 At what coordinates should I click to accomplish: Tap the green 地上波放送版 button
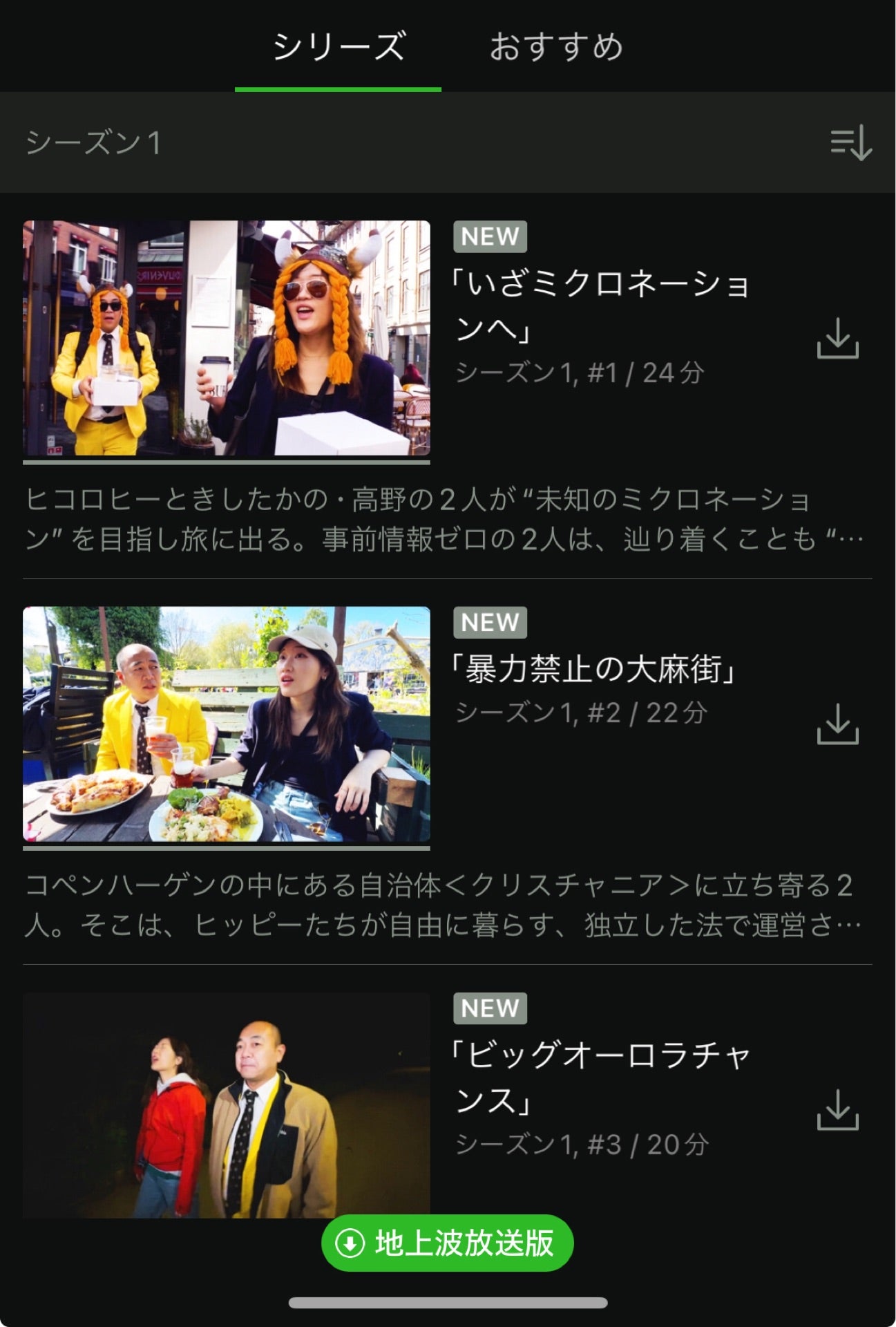pyautogui.click(x=448, y=1243)
